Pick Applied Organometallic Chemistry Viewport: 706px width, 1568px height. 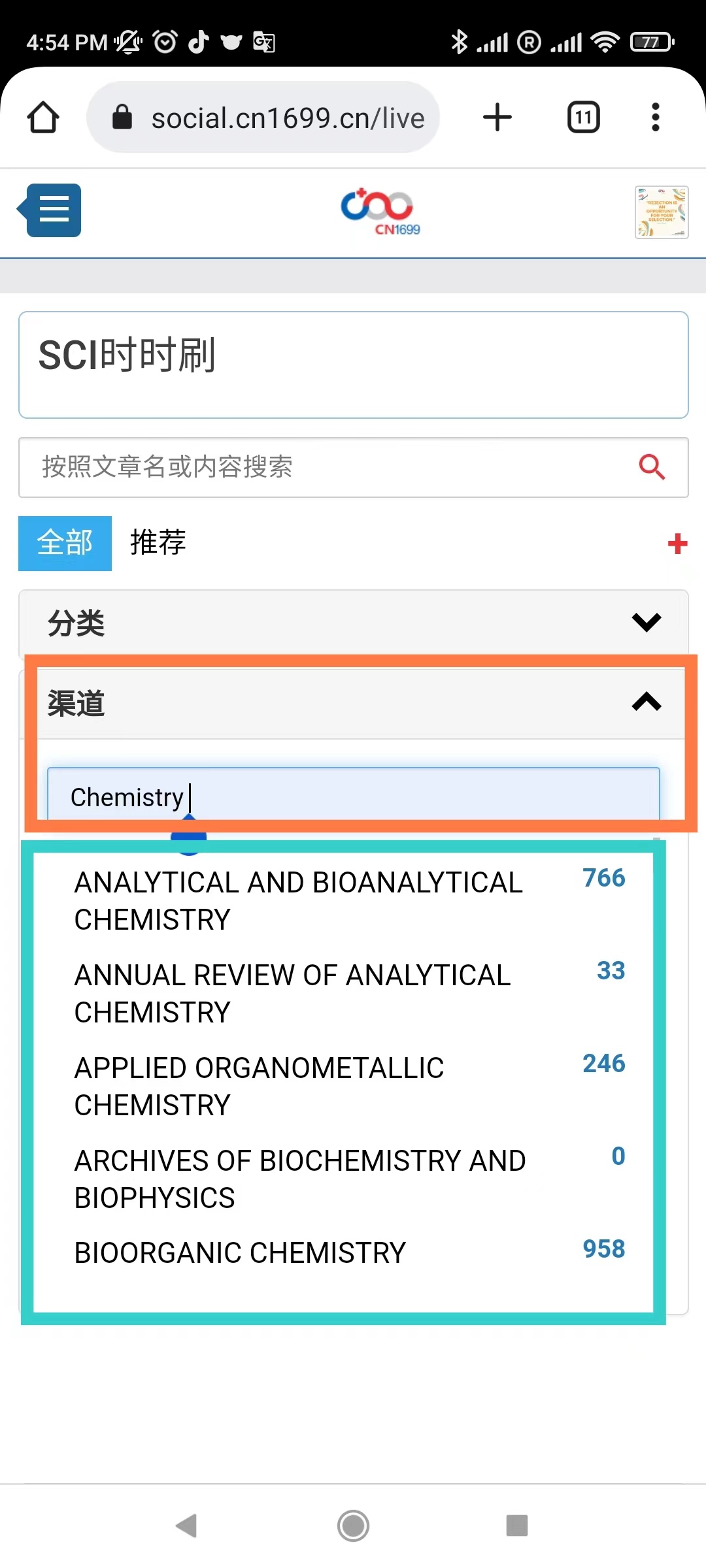coord(350,1086)
